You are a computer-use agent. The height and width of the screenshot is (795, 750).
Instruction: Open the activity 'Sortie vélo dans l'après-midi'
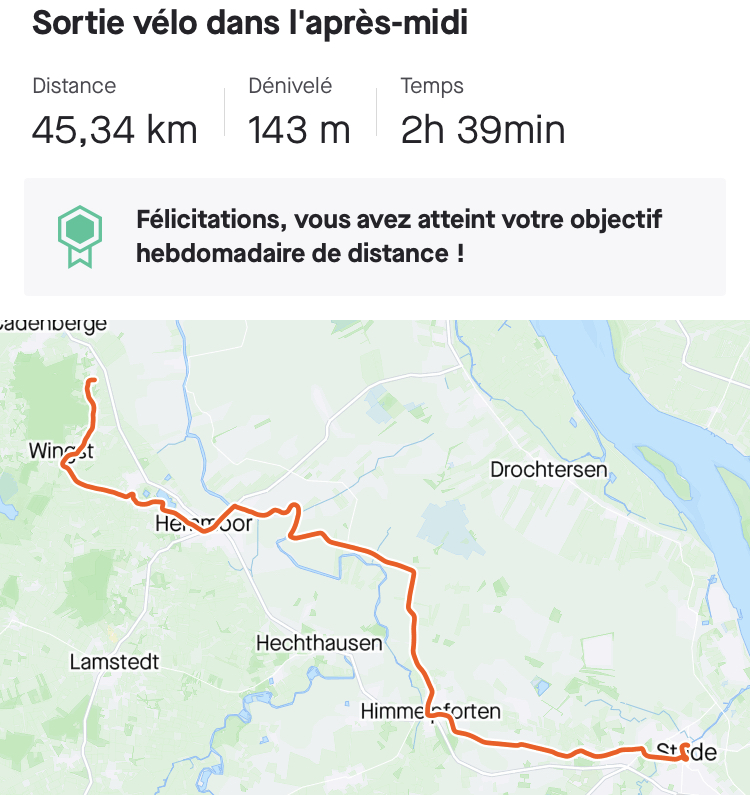(x=250, y=22)
